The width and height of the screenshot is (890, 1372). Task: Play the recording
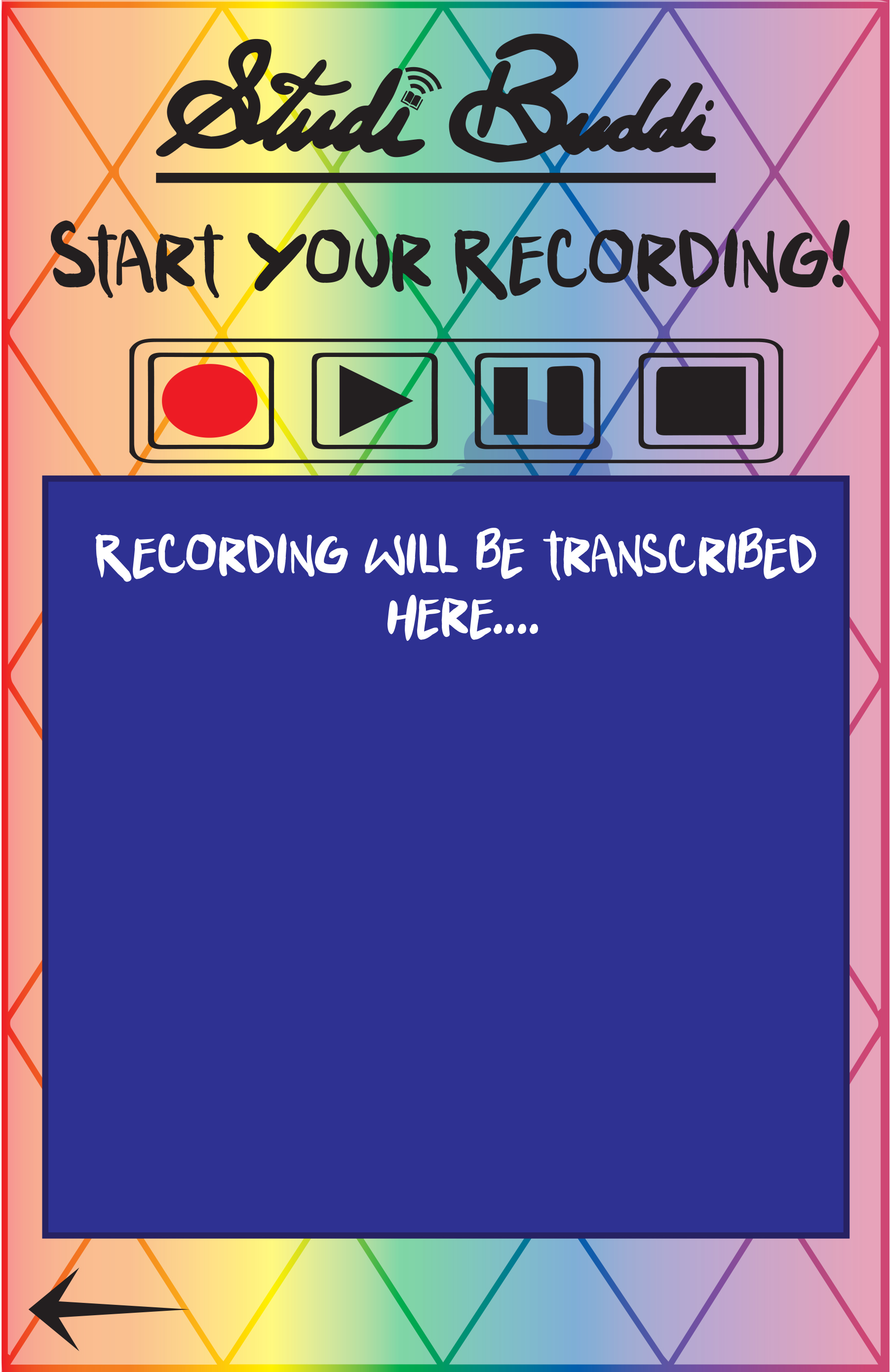pos(374,401)
